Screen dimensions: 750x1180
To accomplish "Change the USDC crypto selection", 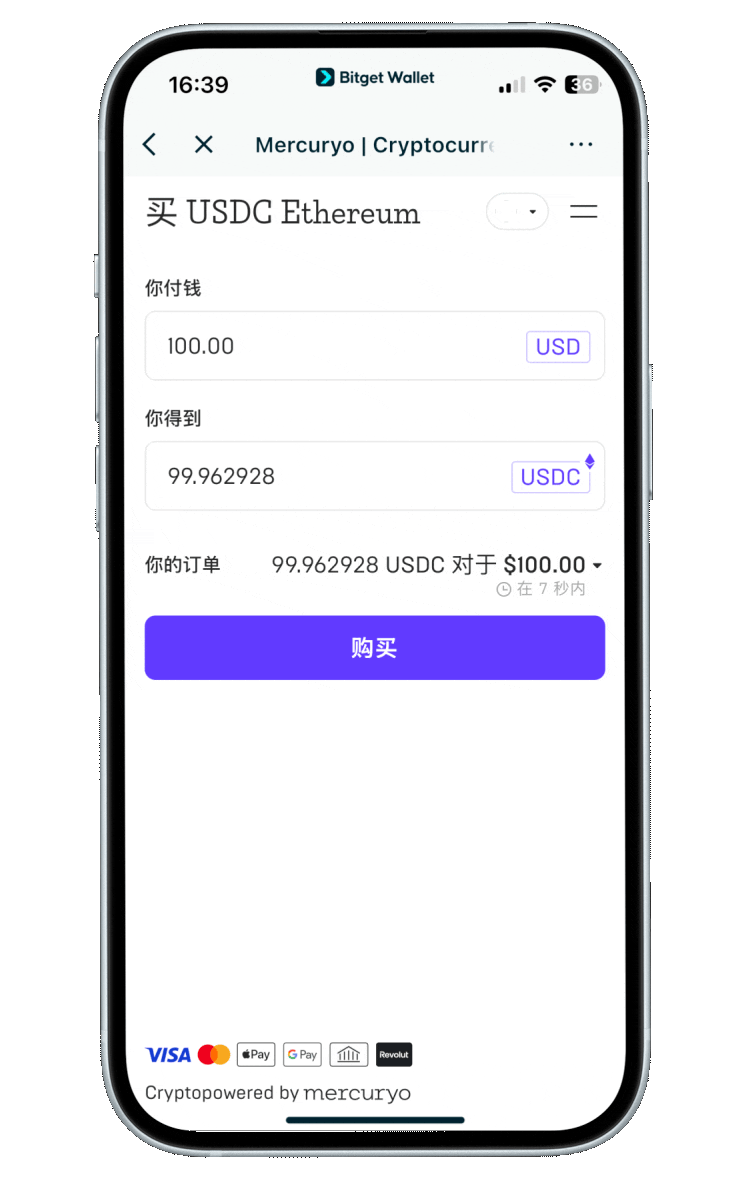I will click(551, 477).
